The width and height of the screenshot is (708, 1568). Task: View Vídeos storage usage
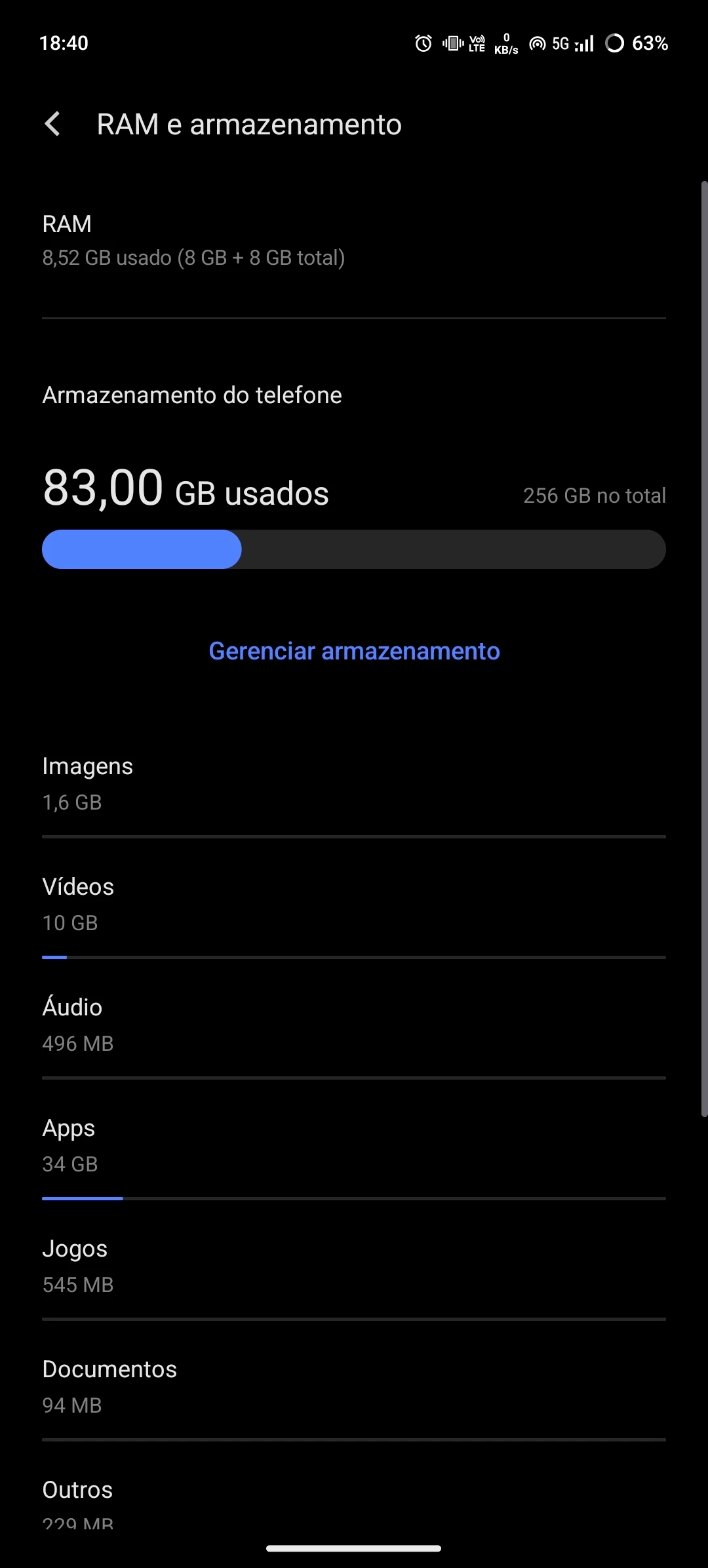click(x=354, y=904)
